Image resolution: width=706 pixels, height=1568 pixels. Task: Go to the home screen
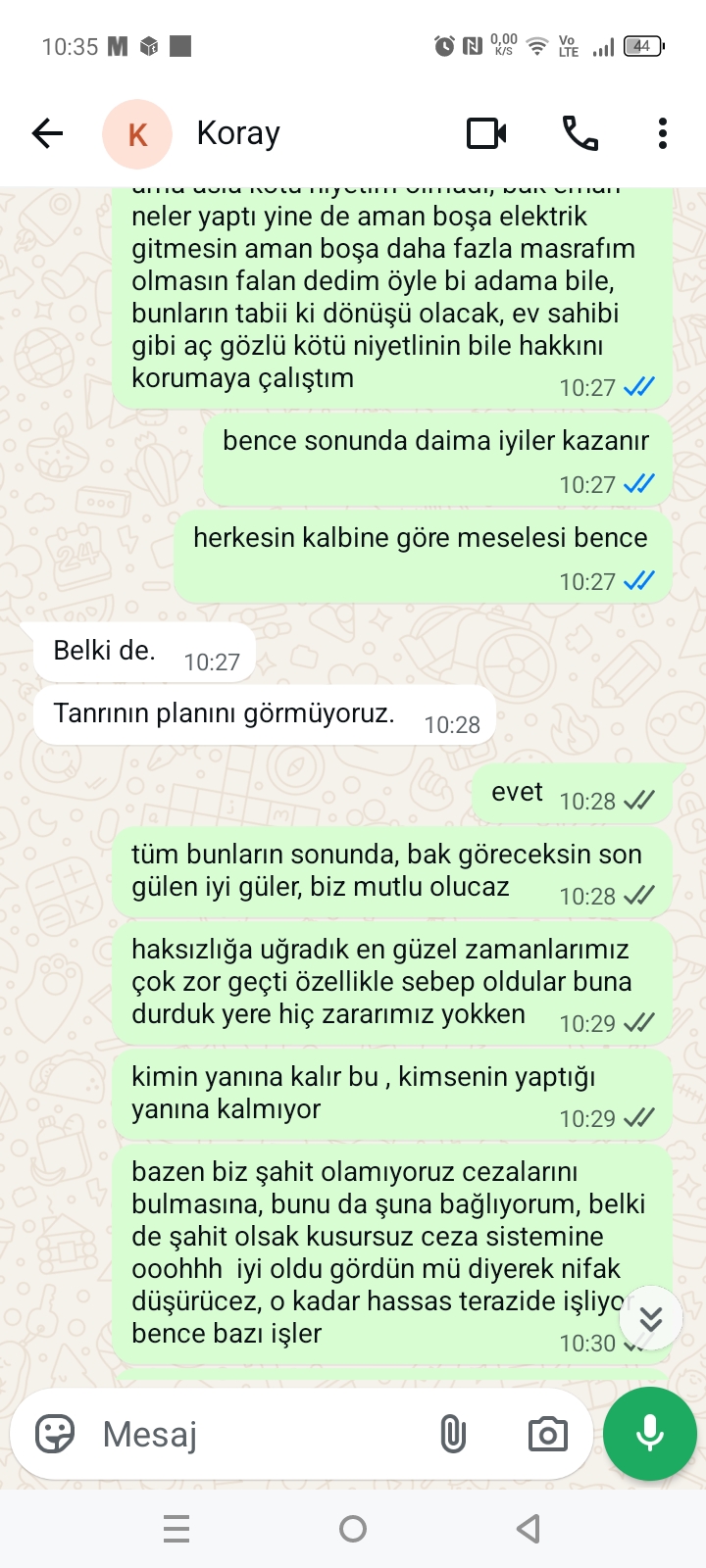click(x=353, y=1529)
